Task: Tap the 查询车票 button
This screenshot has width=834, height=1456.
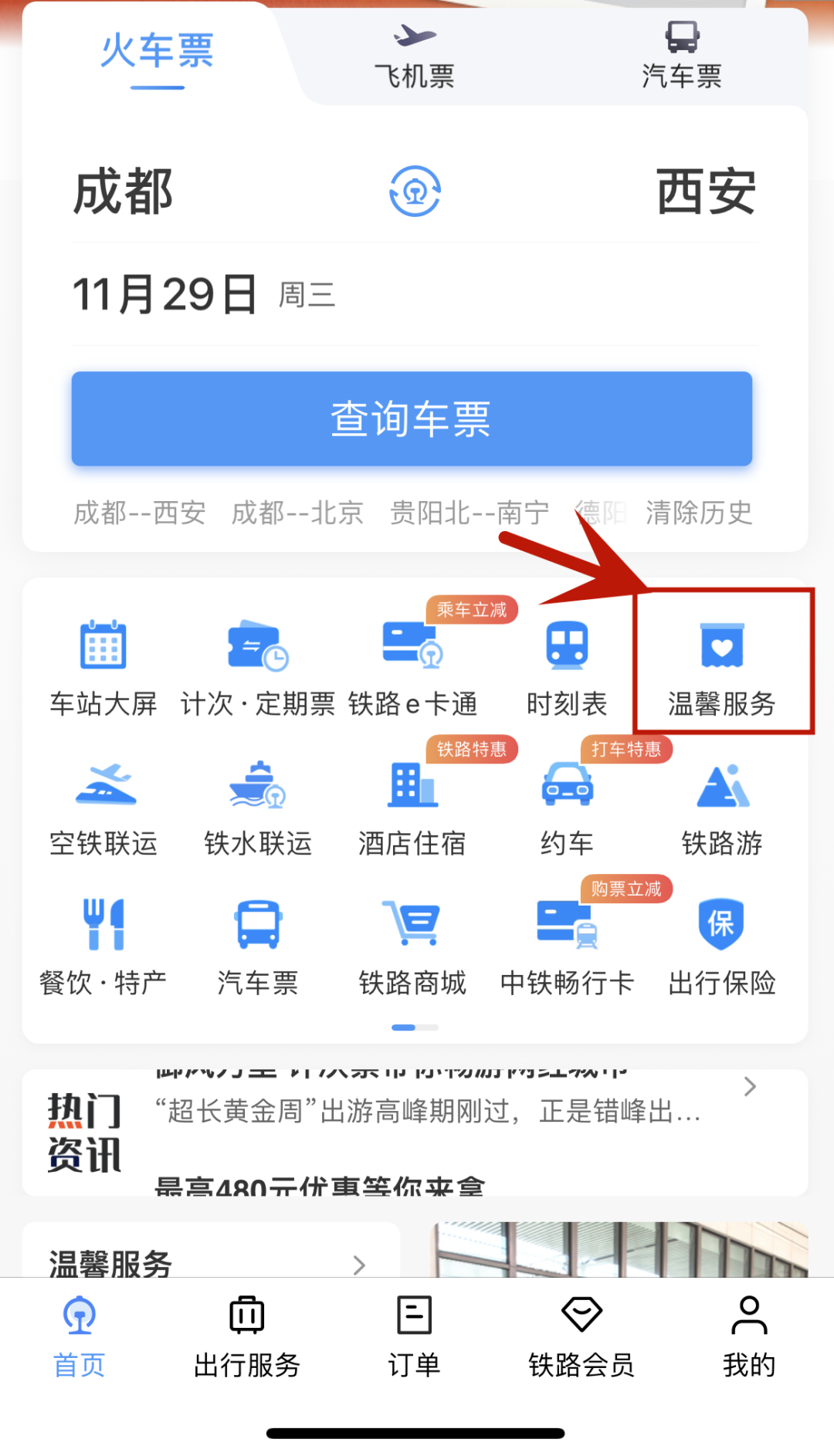Action: 412,419
